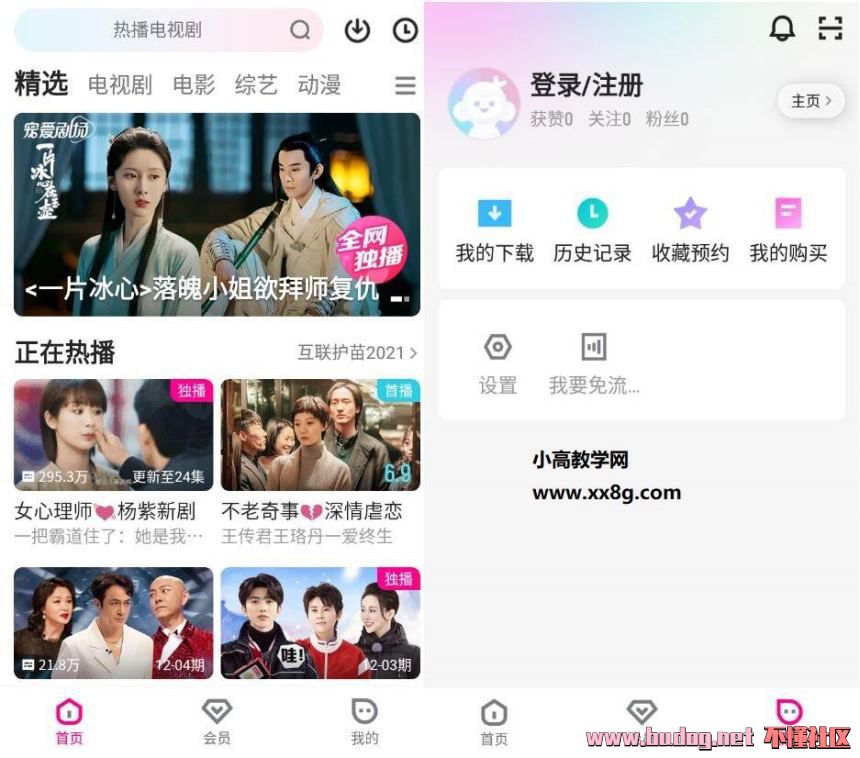
Task: Open the scan code icon
Action: pos(830,29)
